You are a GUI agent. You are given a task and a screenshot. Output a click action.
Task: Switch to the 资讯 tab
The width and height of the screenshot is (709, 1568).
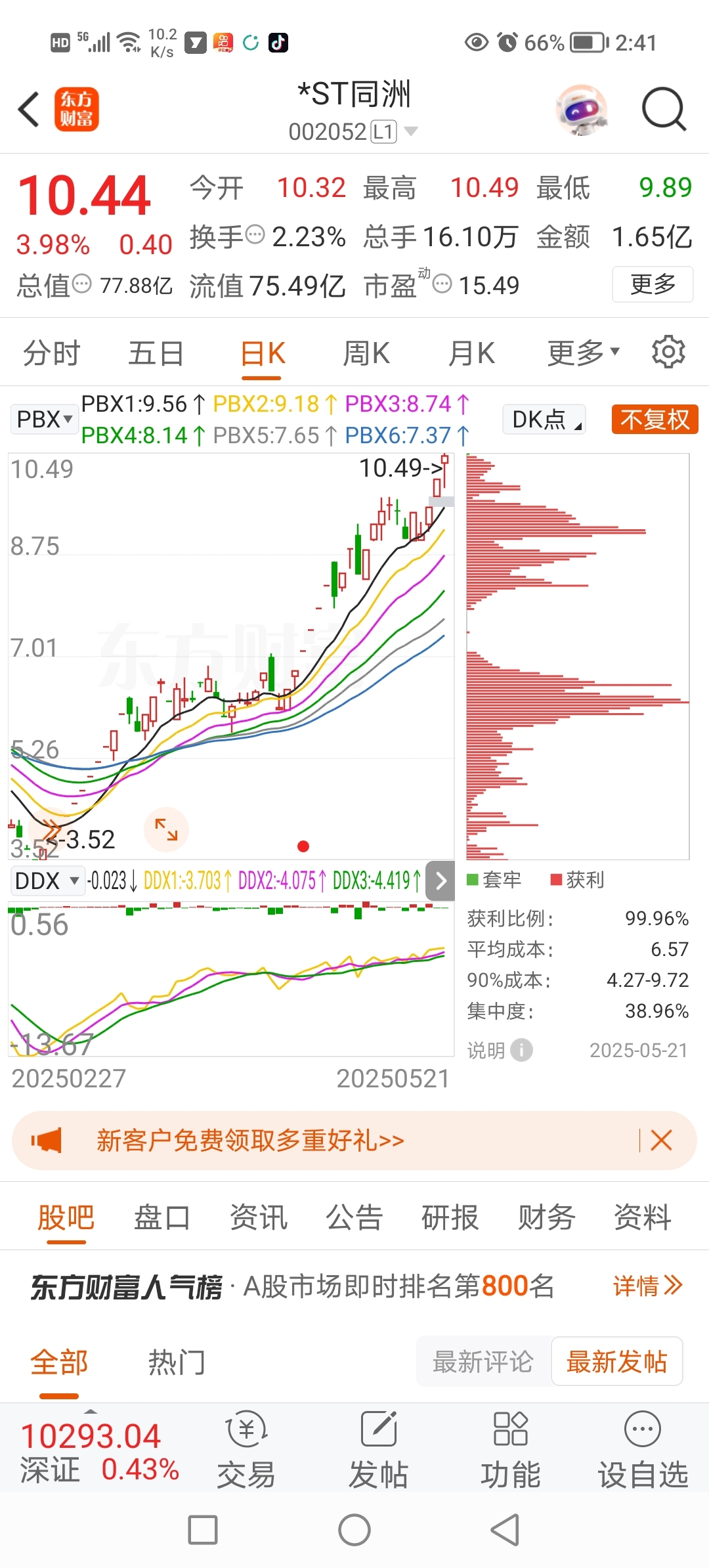259,1217
